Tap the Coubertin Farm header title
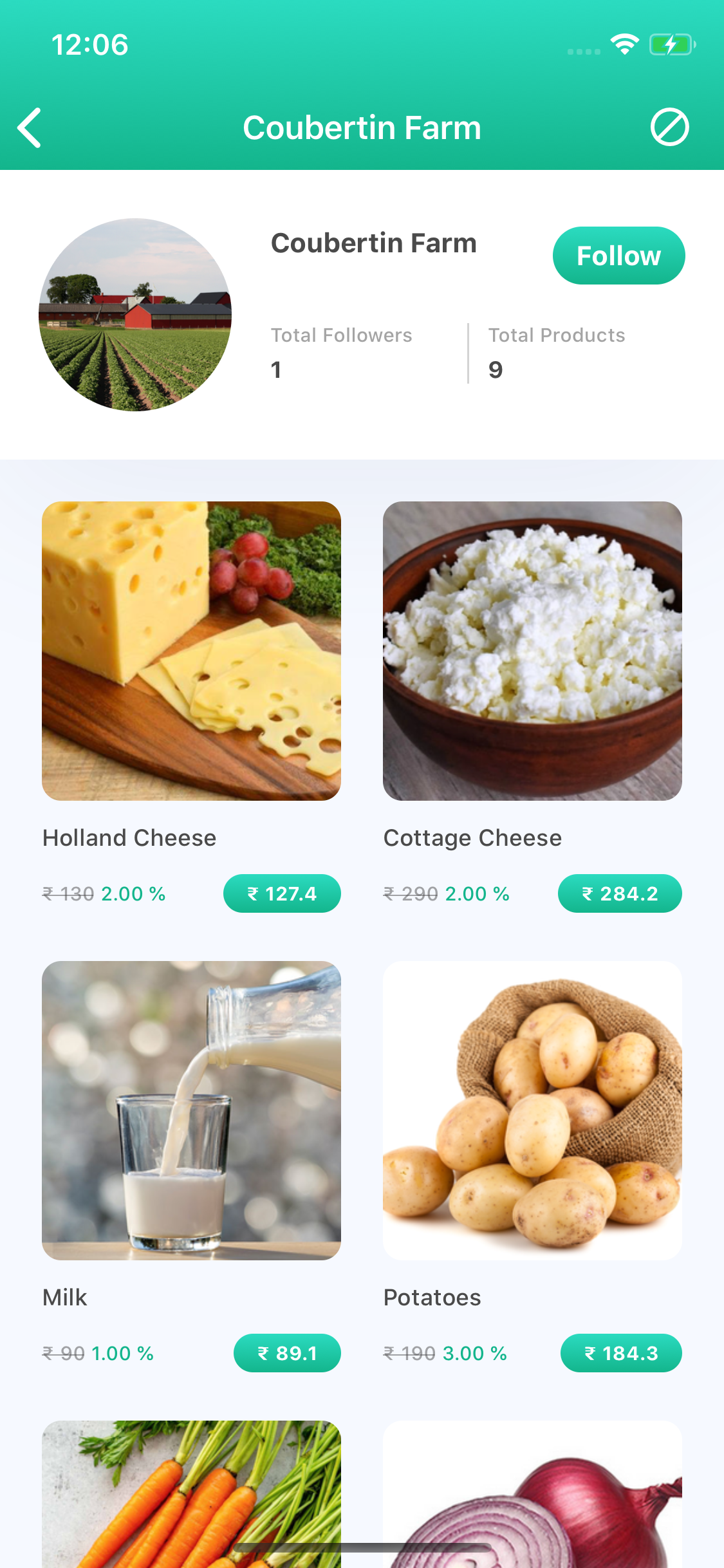 [362, 127]
